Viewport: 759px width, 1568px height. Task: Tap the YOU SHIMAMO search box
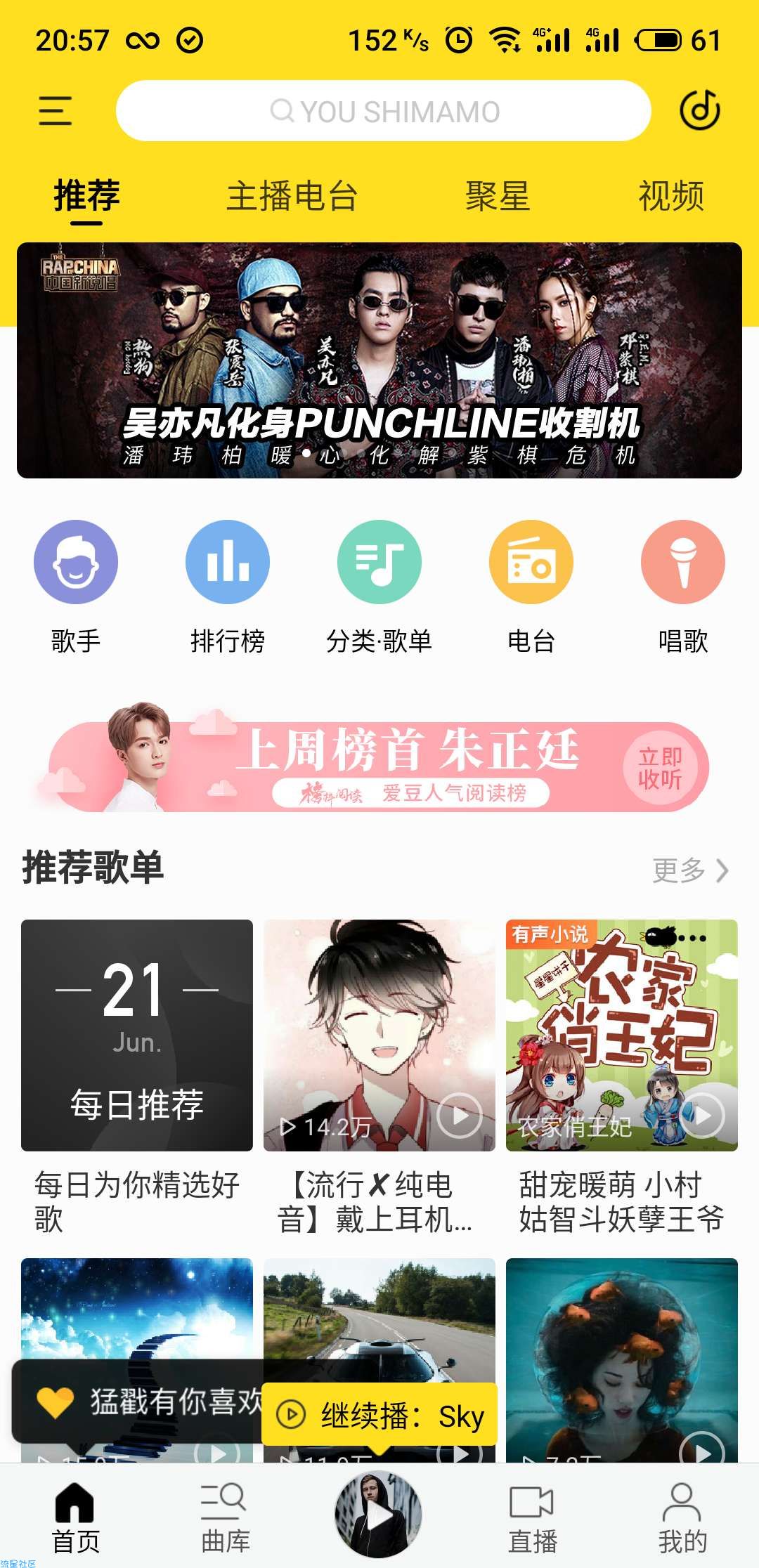[384, 111]
